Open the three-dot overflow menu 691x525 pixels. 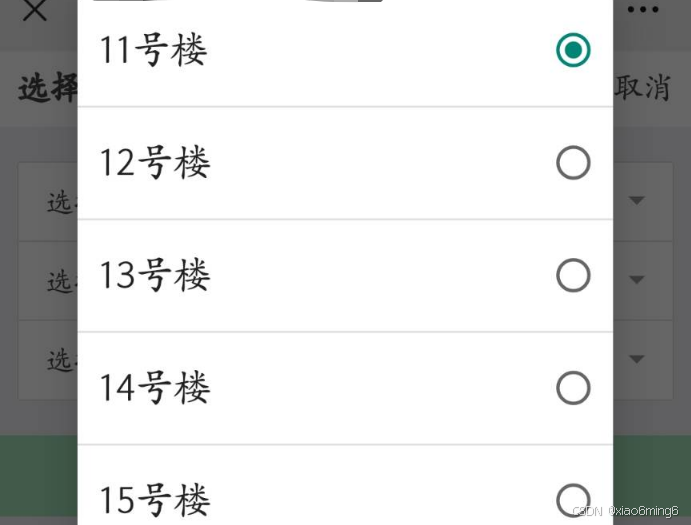(x=643, y=10)
